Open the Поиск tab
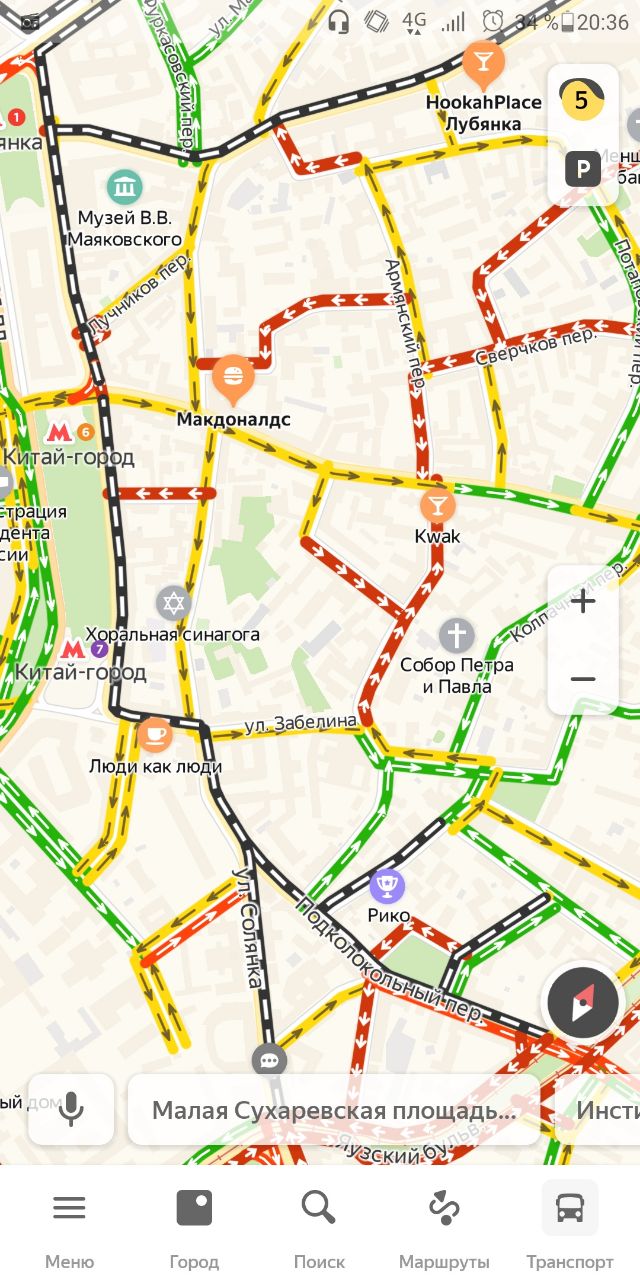Screen dimensions: 640x1280 click(319, 1226)
